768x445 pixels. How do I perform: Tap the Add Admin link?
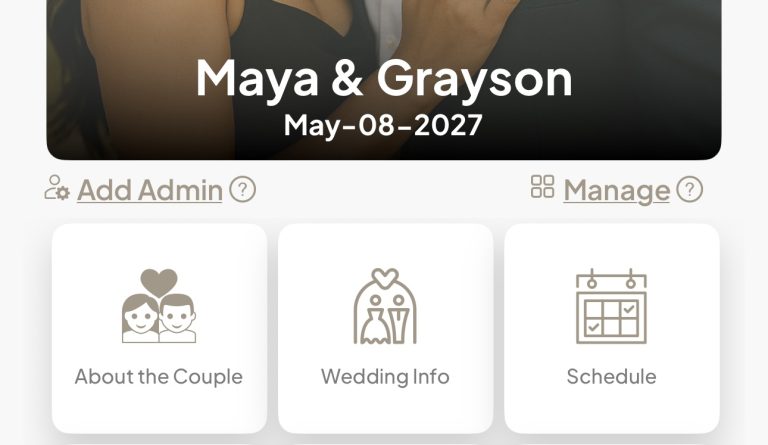(x=149, y=190)
